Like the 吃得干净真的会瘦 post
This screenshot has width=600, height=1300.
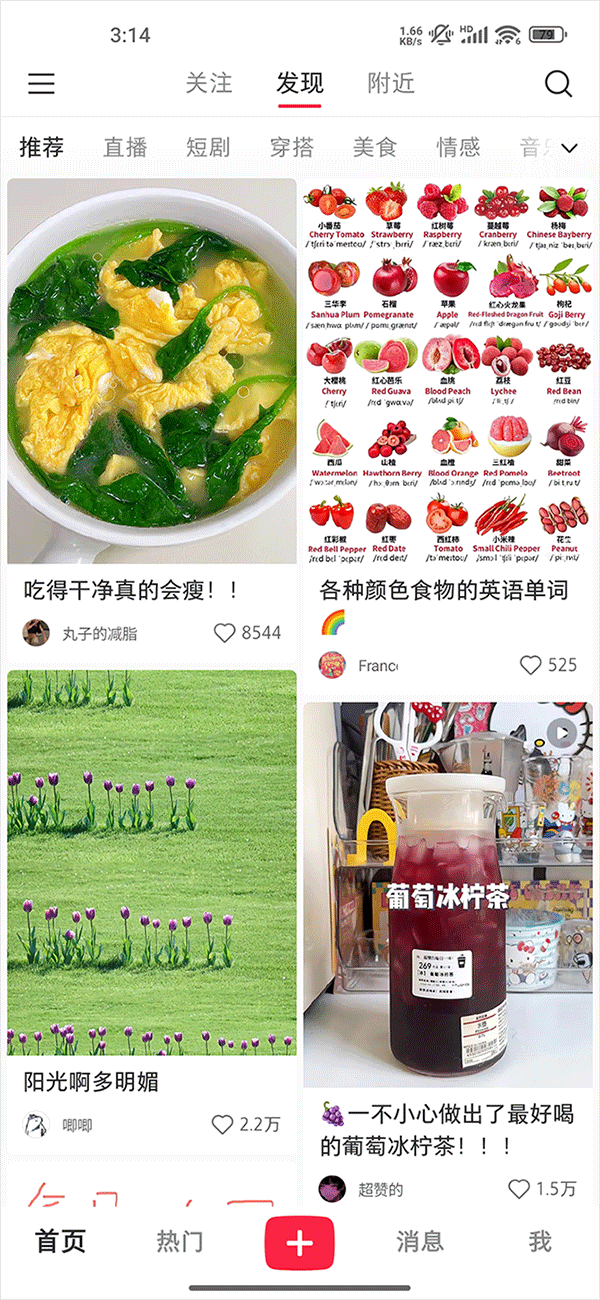point(225,633)
